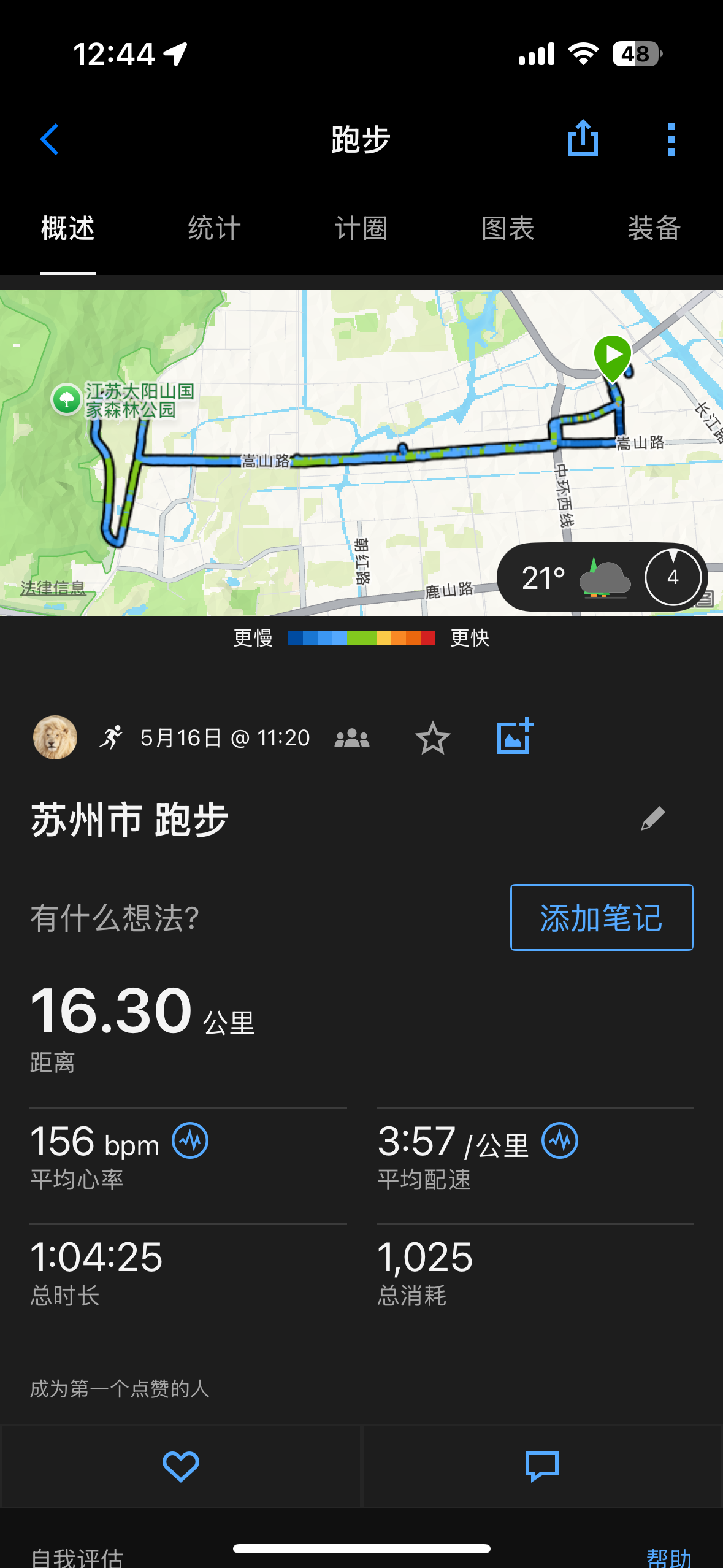Tap the 添加笔记 button

(602, 918)
